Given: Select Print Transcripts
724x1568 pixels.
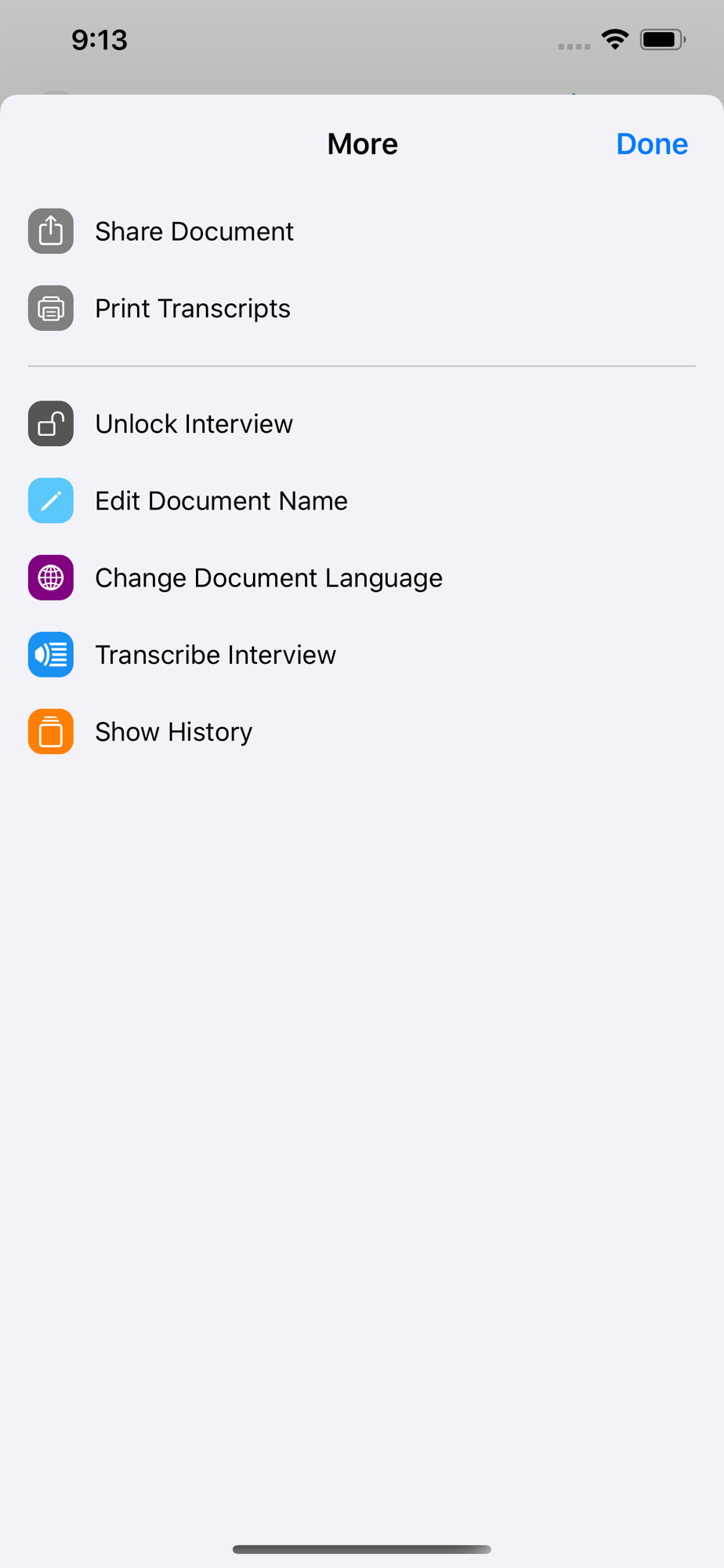Looking at the screenshot, I should click(x=362, y=308).
